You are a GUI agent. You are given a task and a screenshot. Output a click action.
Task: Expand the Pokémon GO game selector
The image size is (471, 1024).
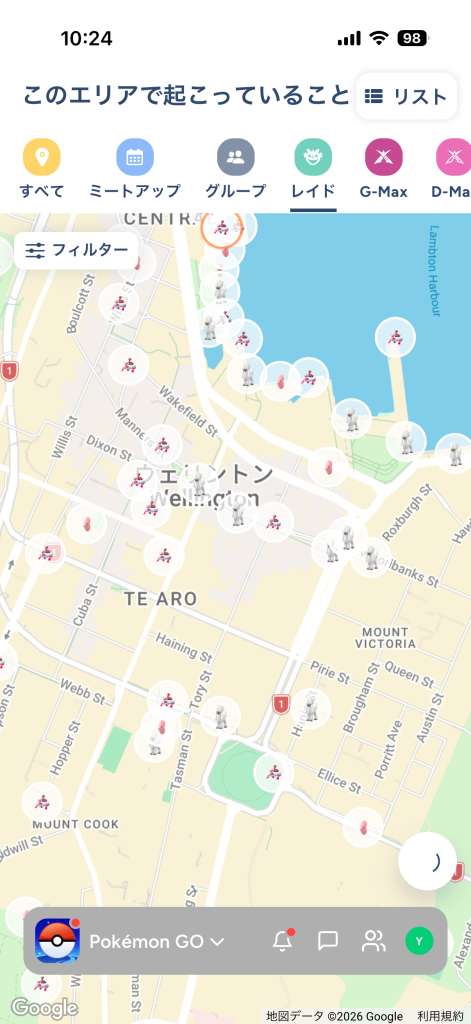point(131,941)
